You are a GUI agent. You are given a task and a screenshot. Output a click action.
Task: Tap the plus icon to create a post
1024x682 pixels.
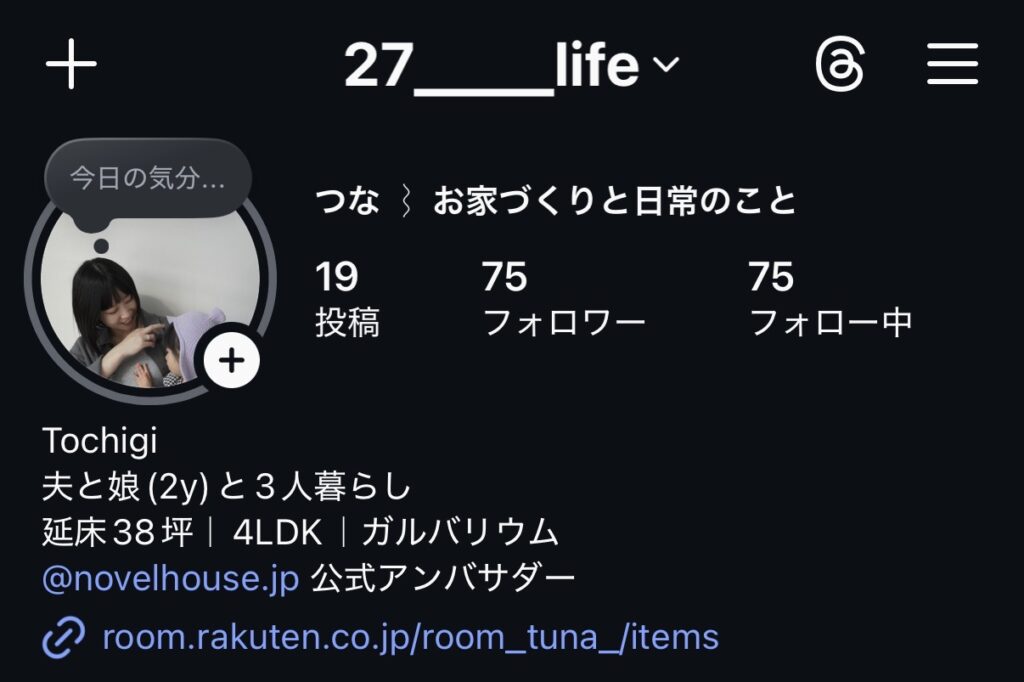71,66
